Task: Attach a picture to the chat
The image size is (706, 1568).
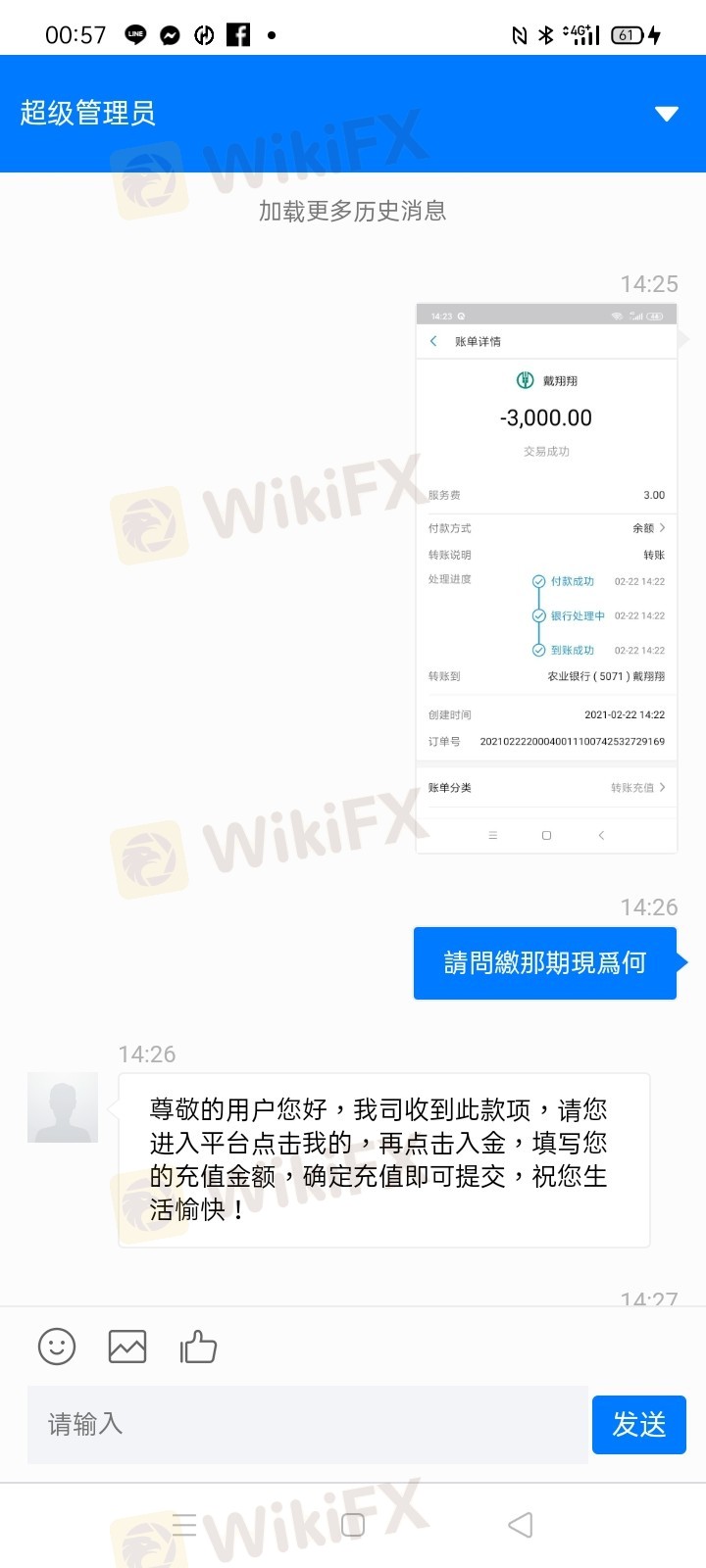Action: click(127, 1347)
